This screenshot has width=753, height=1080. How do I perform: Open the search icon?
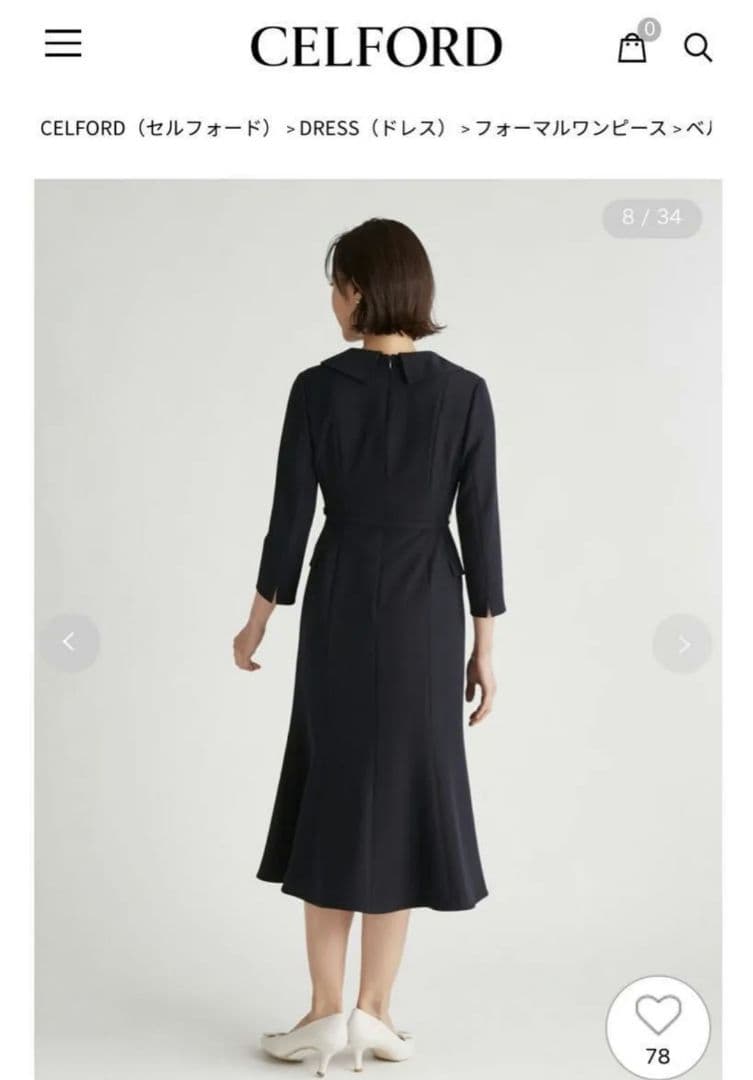pyautogui.click(x=698, y=47)
